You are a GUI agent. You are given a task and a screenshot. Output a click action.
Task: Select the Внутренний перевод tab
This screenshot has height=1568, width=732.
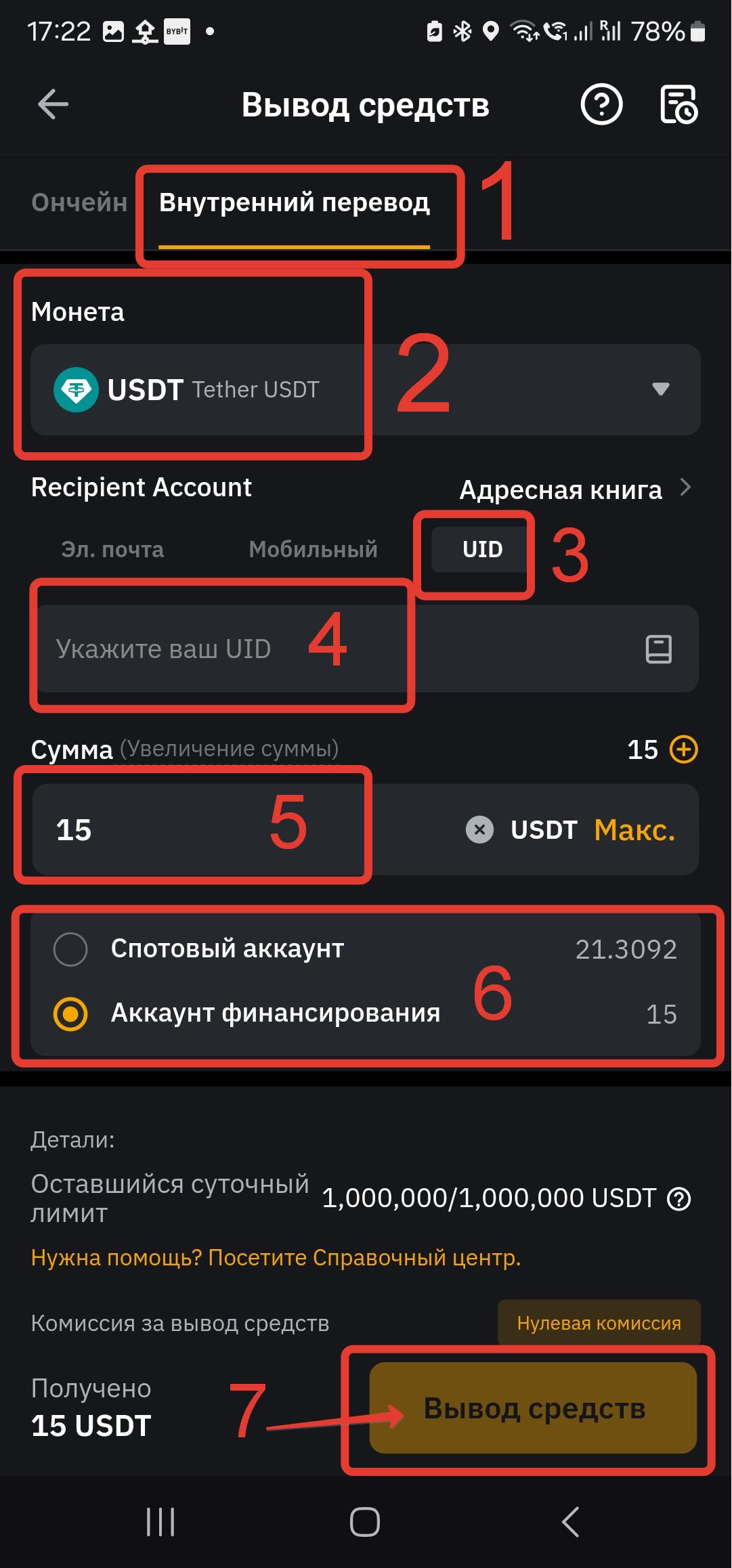294,202
